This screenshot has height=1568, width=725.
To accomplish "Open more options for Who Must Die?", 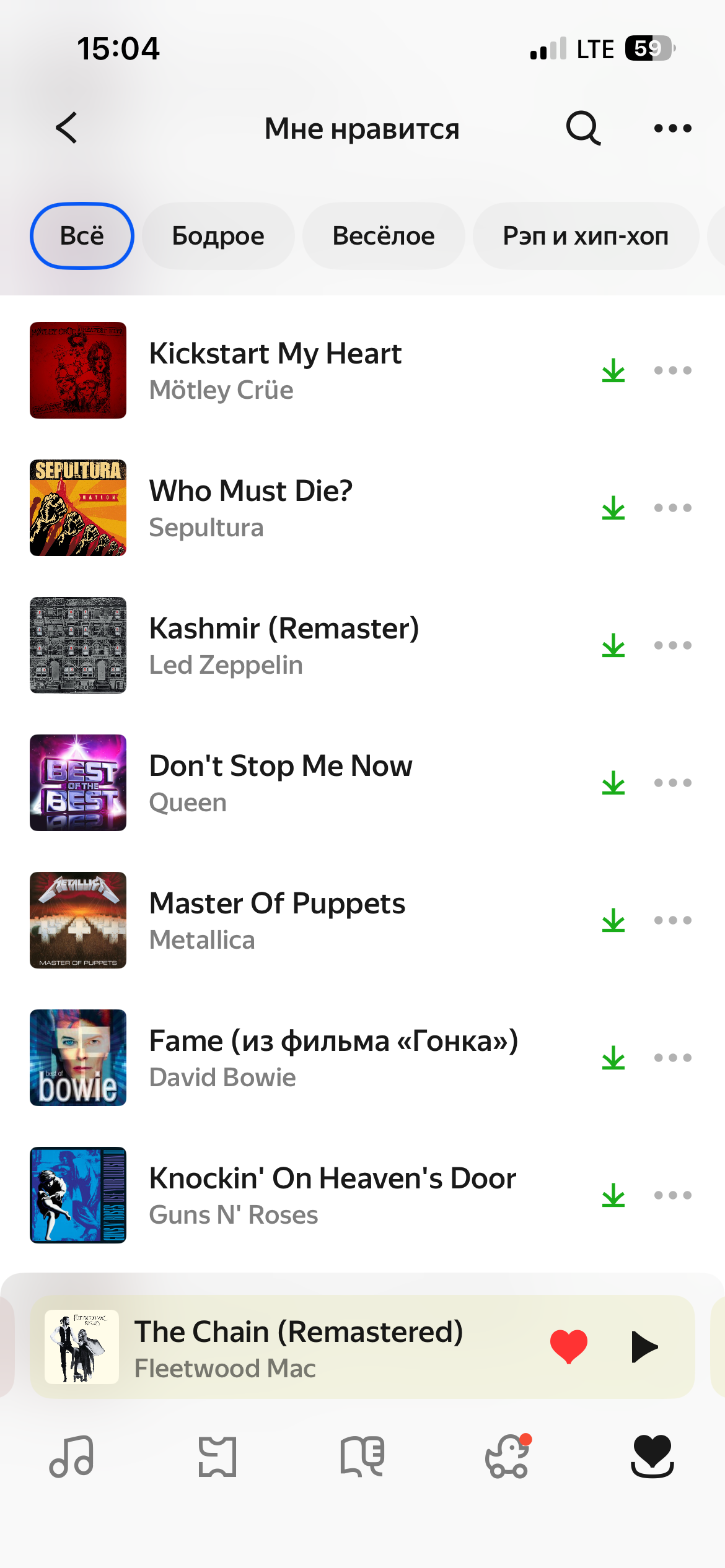I will [x=672, y=508].
